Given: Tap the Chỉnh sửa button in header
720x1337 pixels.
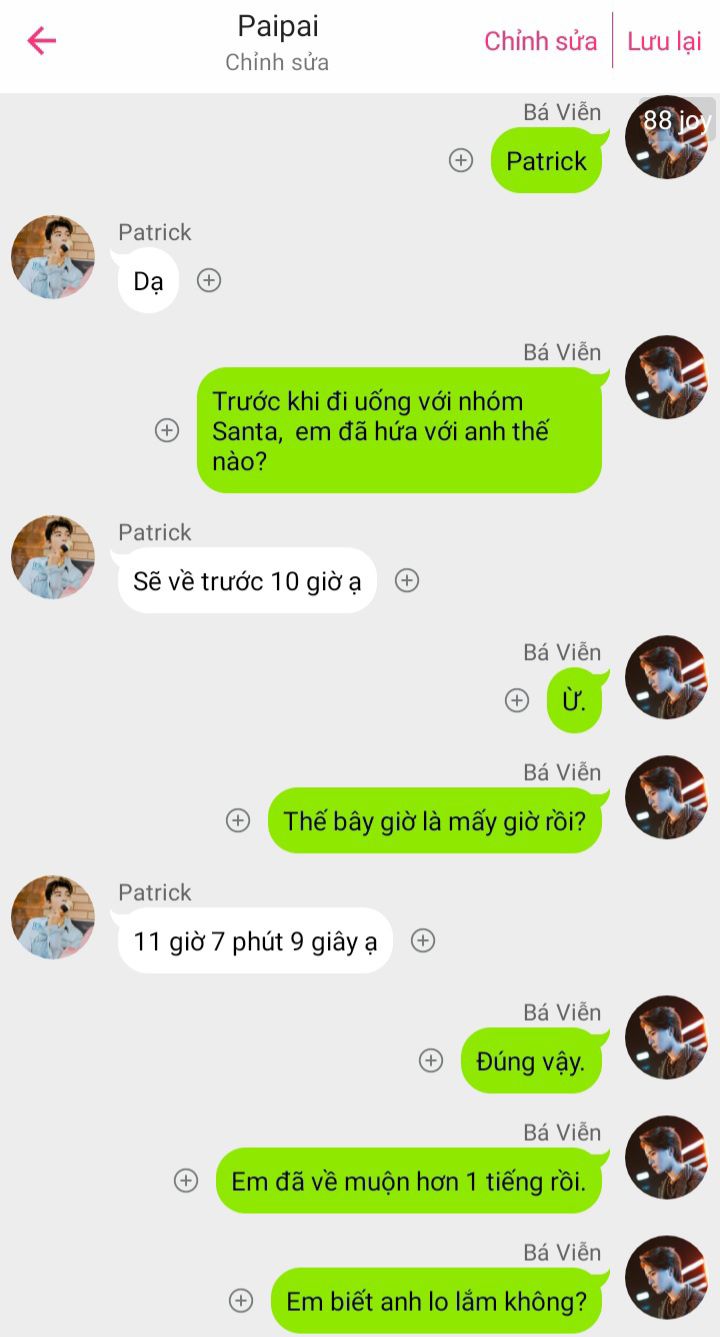Looking at the screenshot, I should pos(540,41).
